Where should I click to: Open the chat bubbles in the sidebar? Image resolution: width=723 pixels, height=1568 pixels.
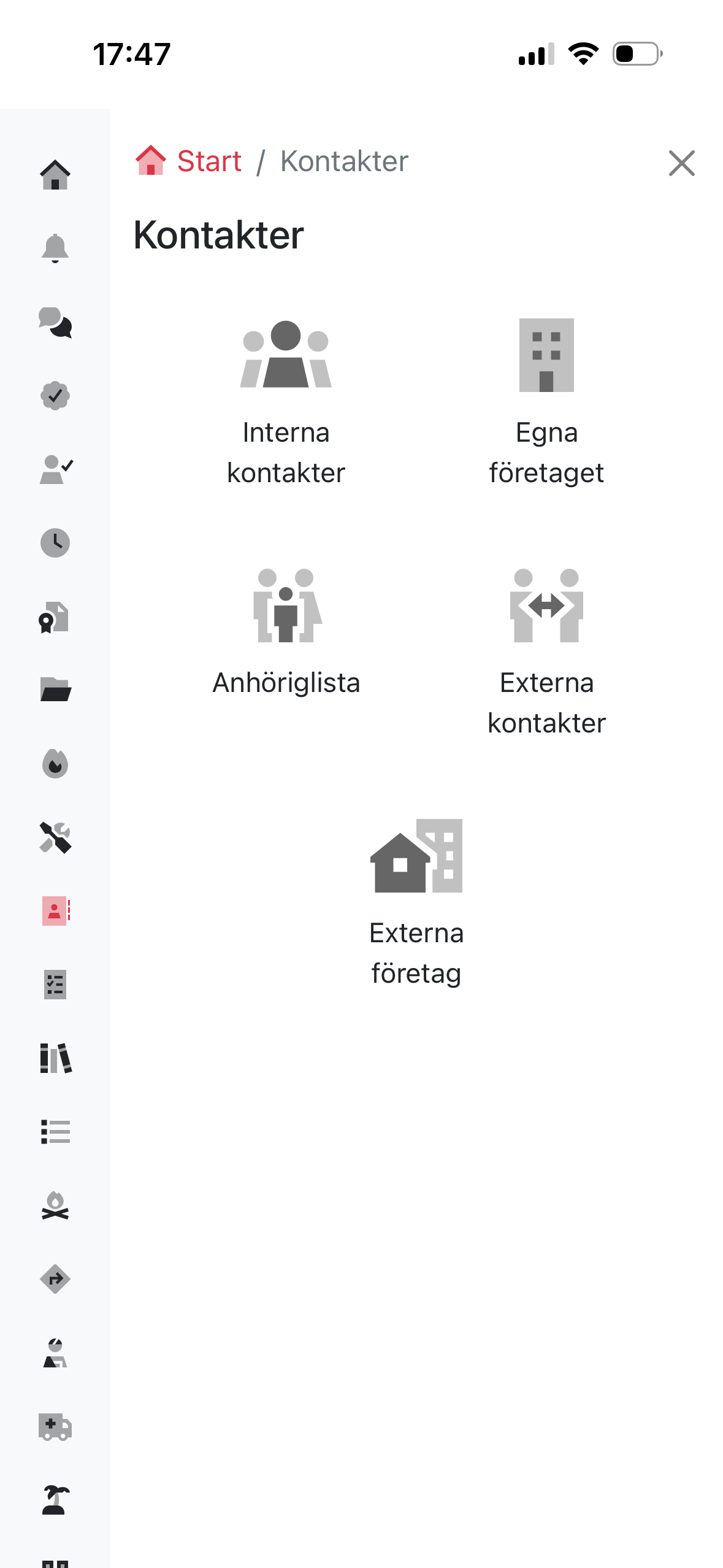point(55,322)
